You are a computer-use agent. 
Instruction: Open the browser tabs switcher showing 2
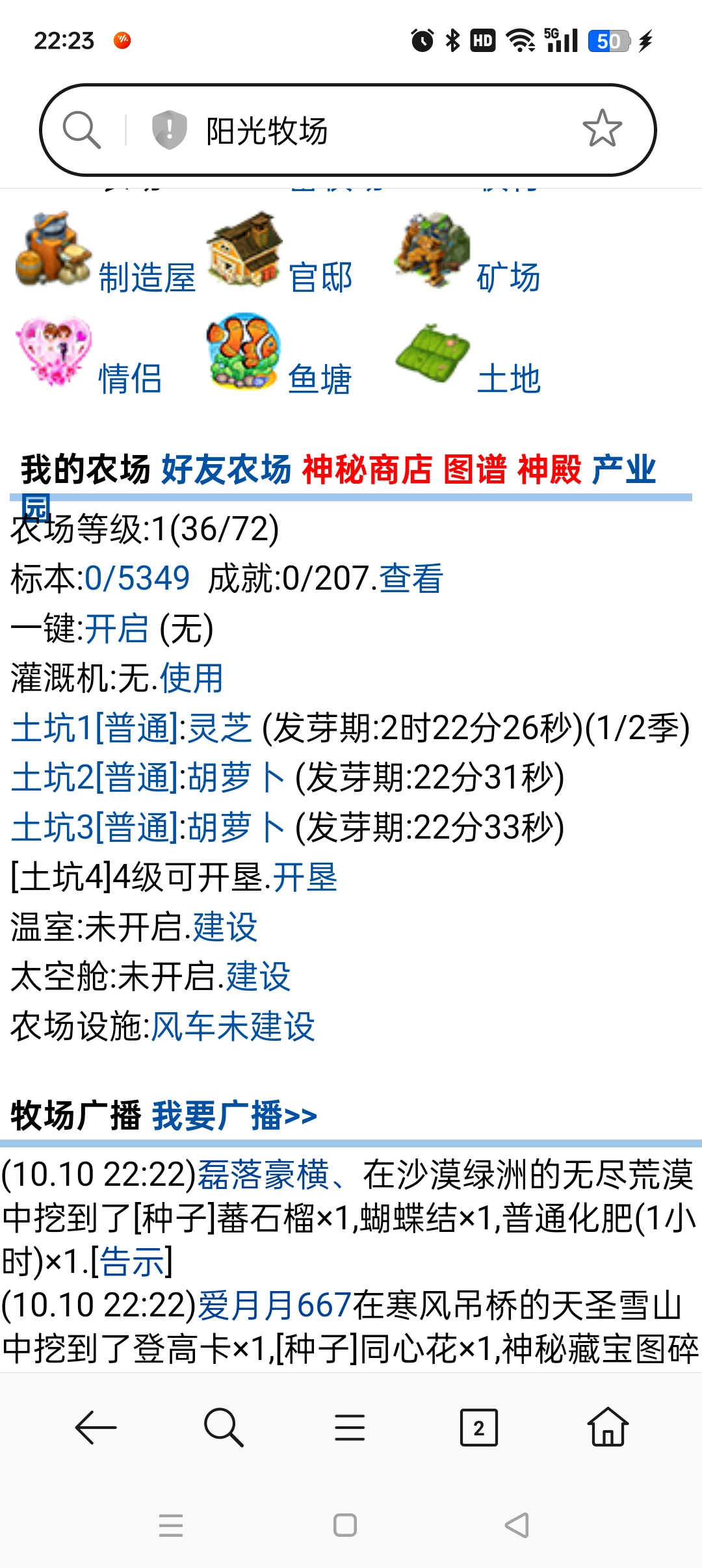pyautogui.click(x=479, y=1428)
